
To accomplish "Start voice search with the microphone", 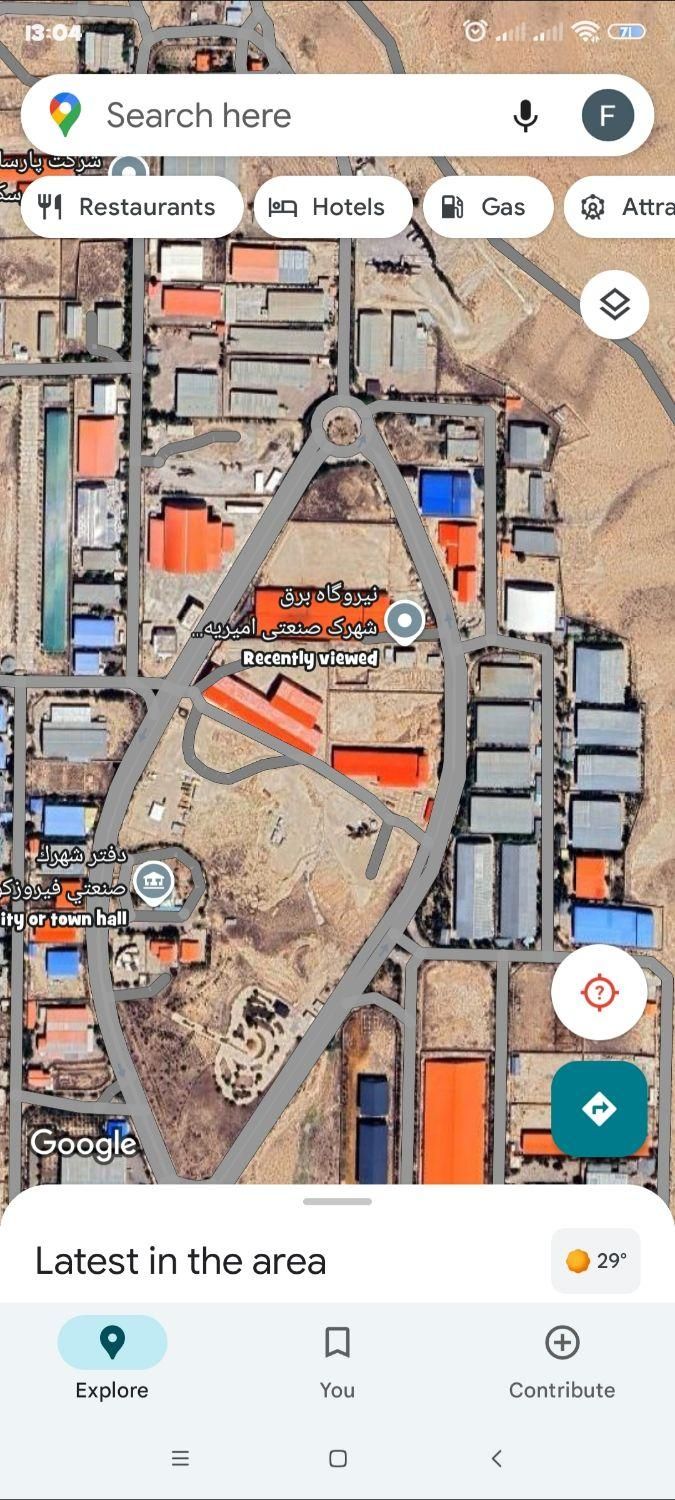I will 525,116.
